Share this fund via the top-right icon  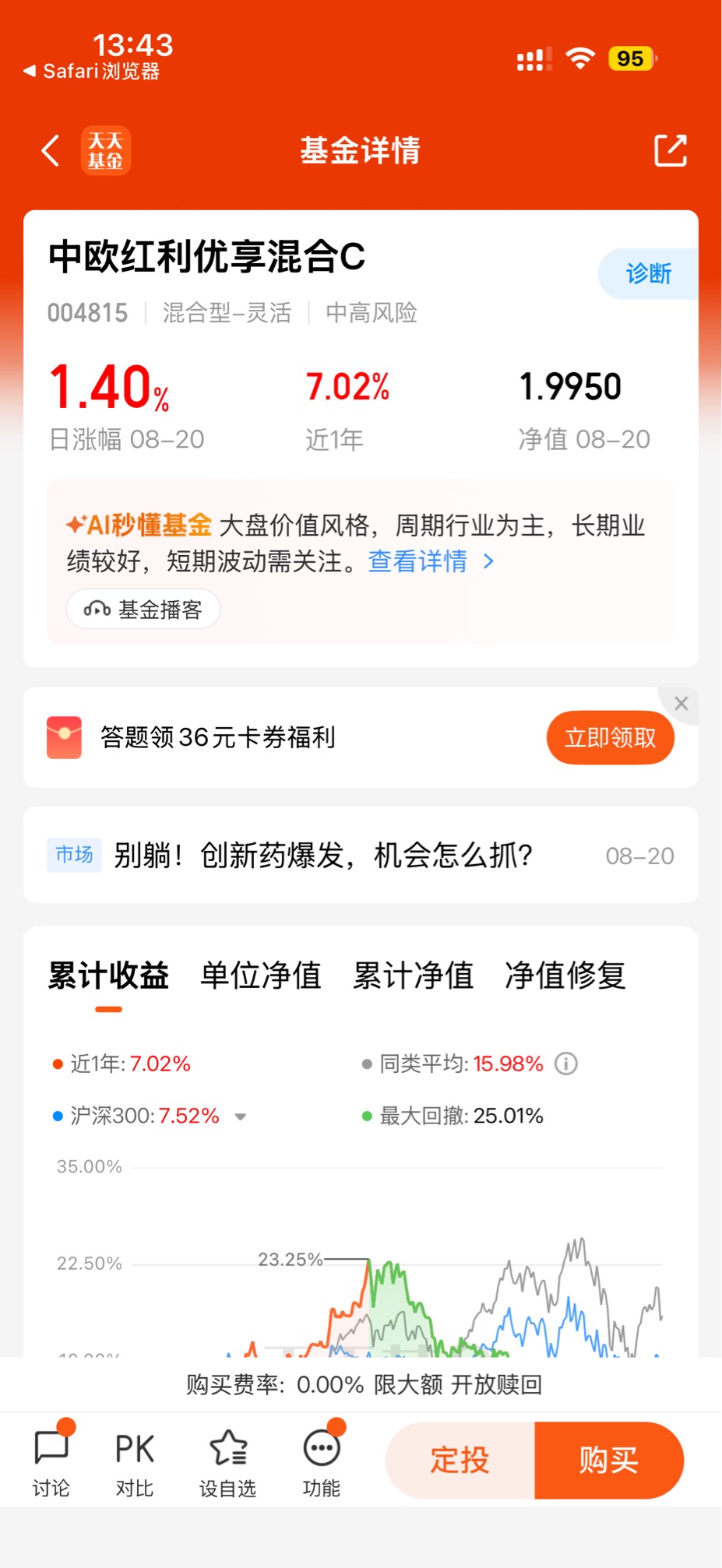click(x=670, y=150)
